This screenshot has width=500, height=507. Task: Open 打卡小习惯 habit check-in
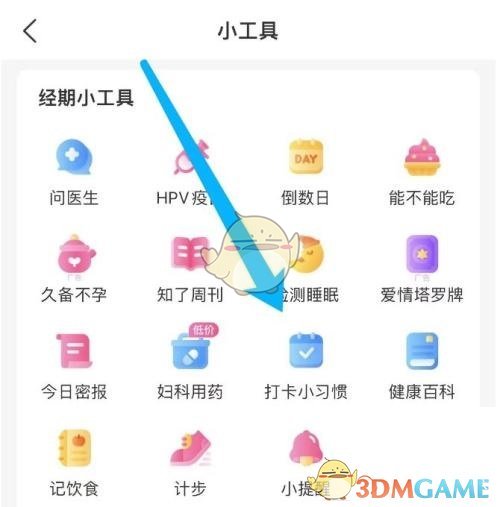[305, 366]
